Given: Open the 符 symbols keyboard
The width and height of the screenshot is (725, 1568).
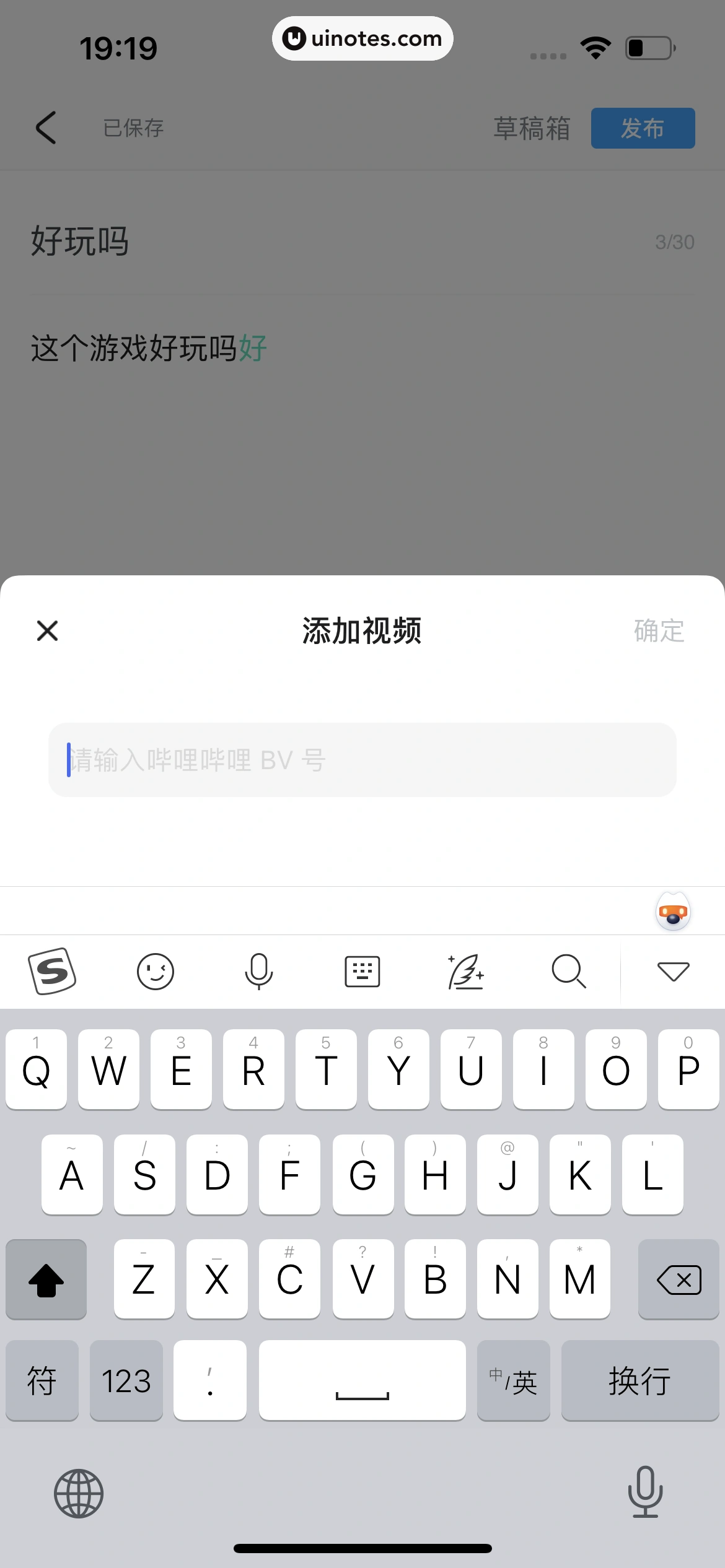Looking at the screenshot, I should [42, 1381].
